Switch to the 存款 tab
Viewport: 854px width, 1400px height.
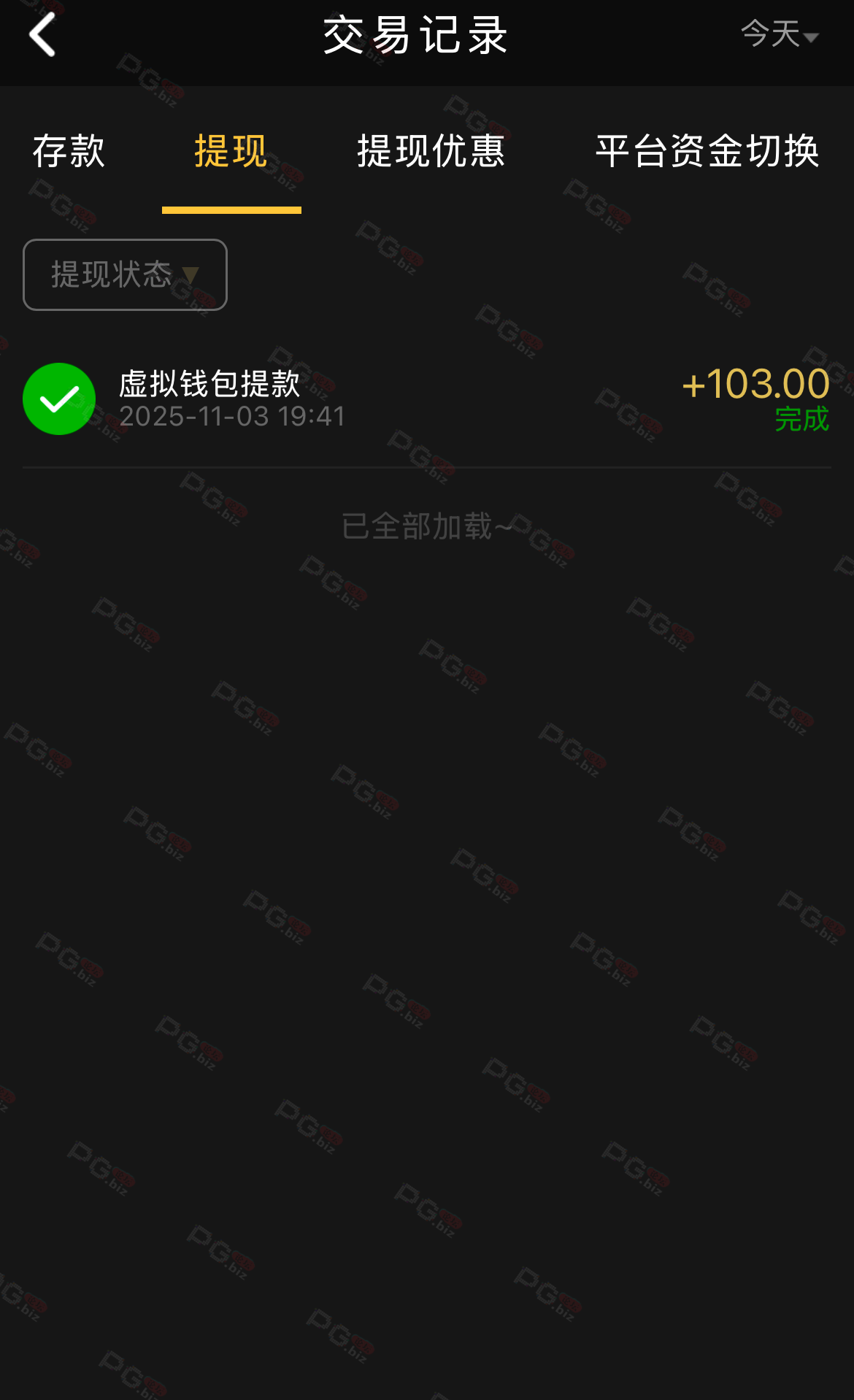coord(69,151)
